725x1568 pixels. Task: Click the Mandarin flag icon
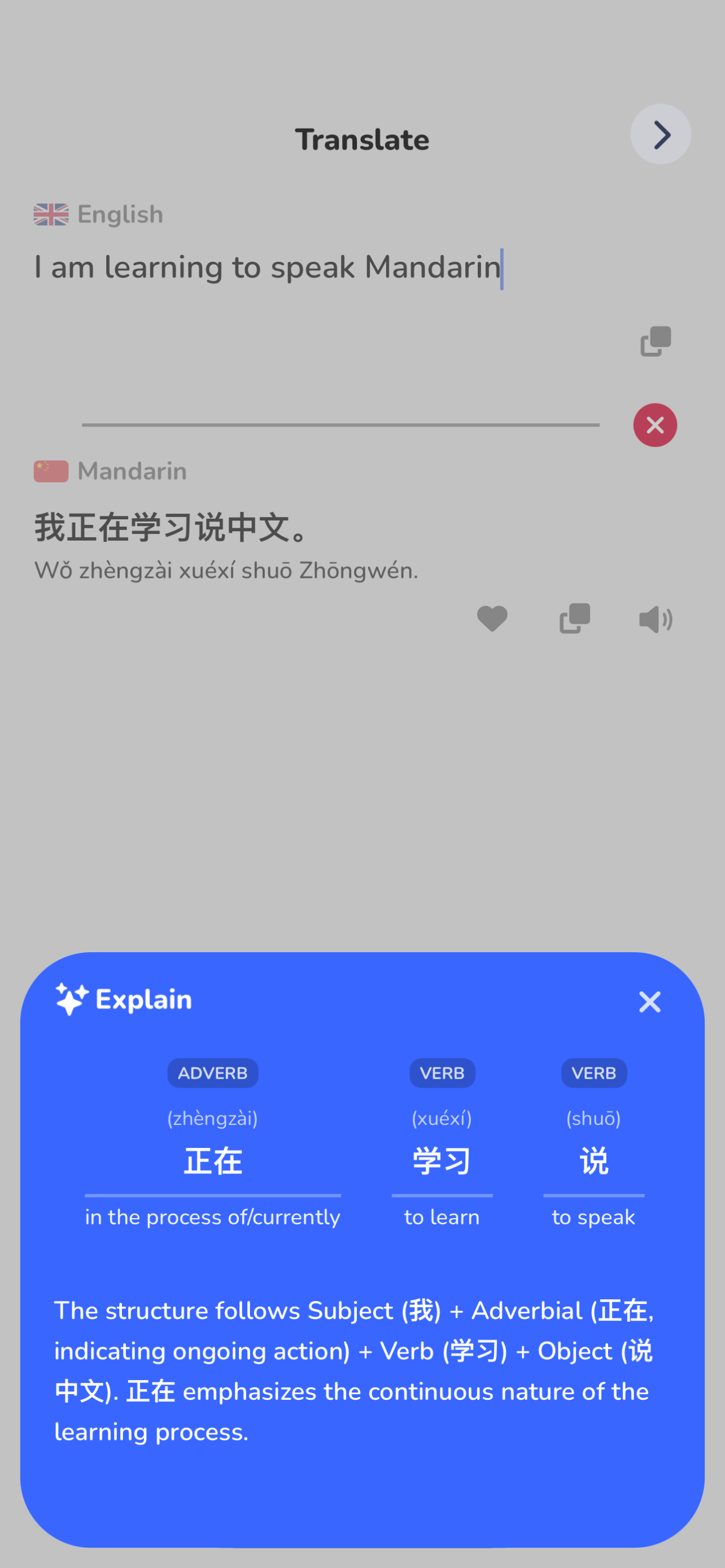click(51, 471)
